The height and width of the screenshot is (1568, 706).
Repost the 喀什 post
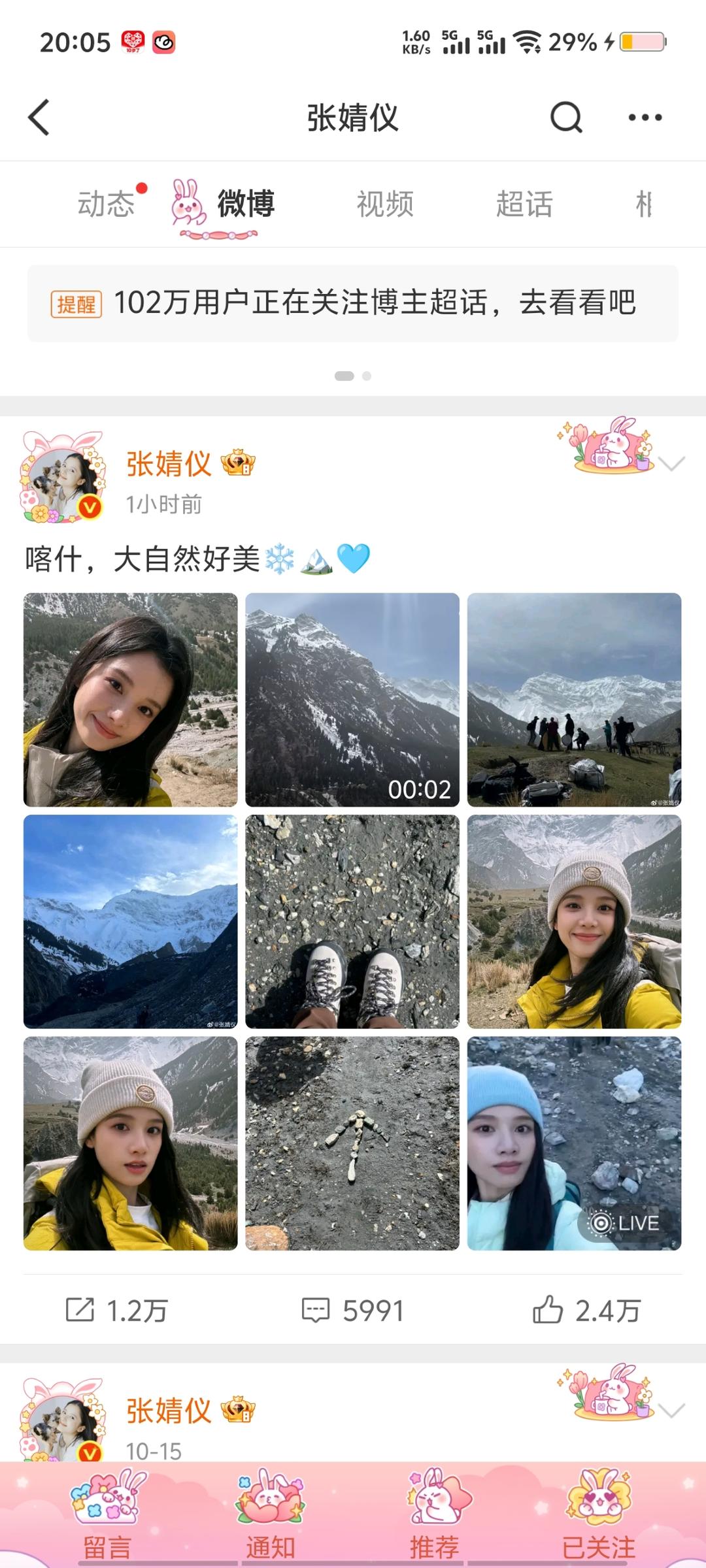pos(118,1311)
